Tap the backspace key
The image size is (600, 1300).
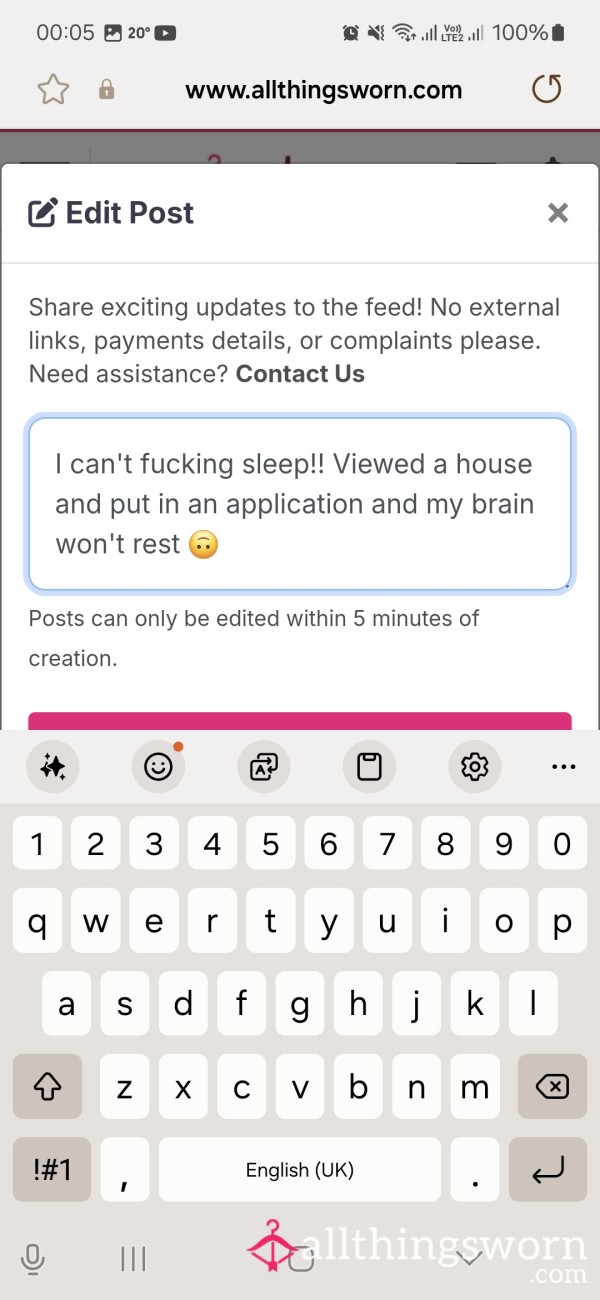[548, 1086]
